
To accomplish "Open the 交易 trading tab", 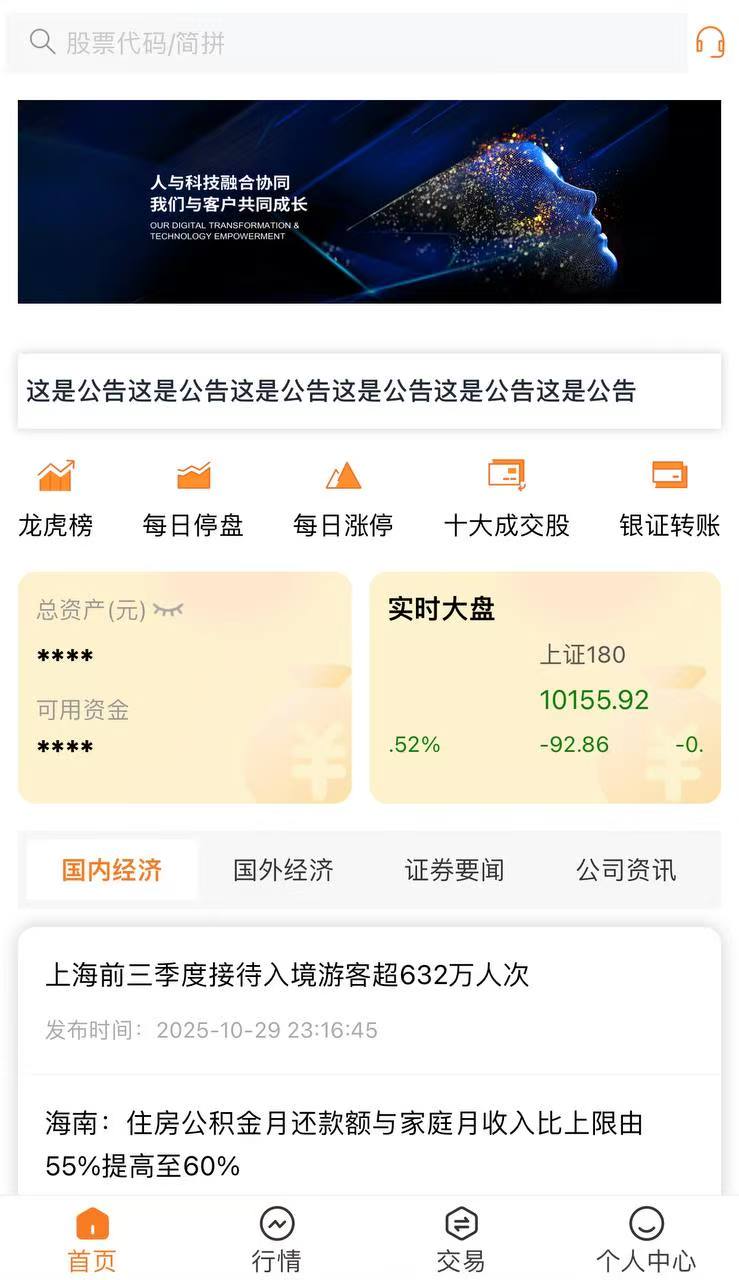I will (461, 1240).
